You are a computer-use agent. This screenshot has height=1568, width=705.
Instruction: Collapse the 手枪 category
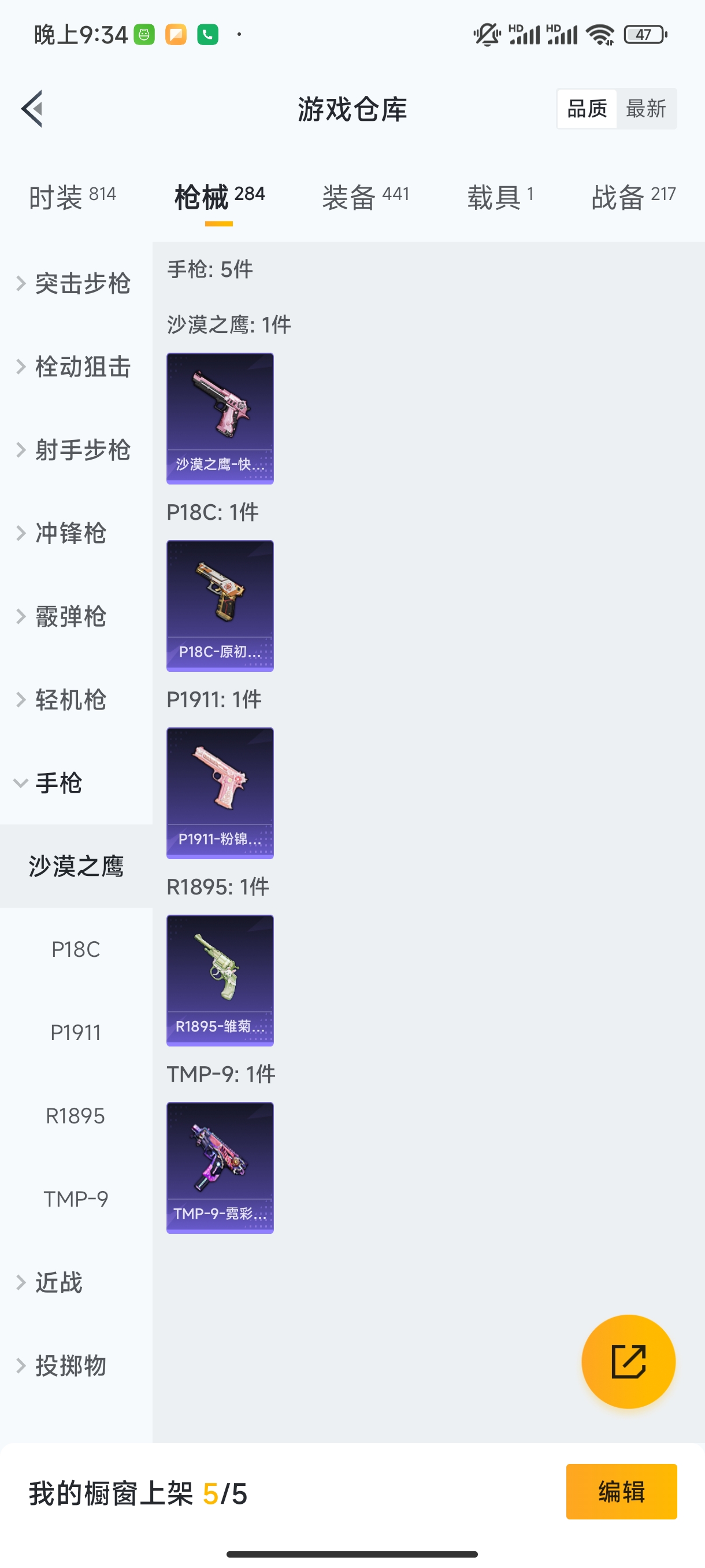[x=61, y=783]
